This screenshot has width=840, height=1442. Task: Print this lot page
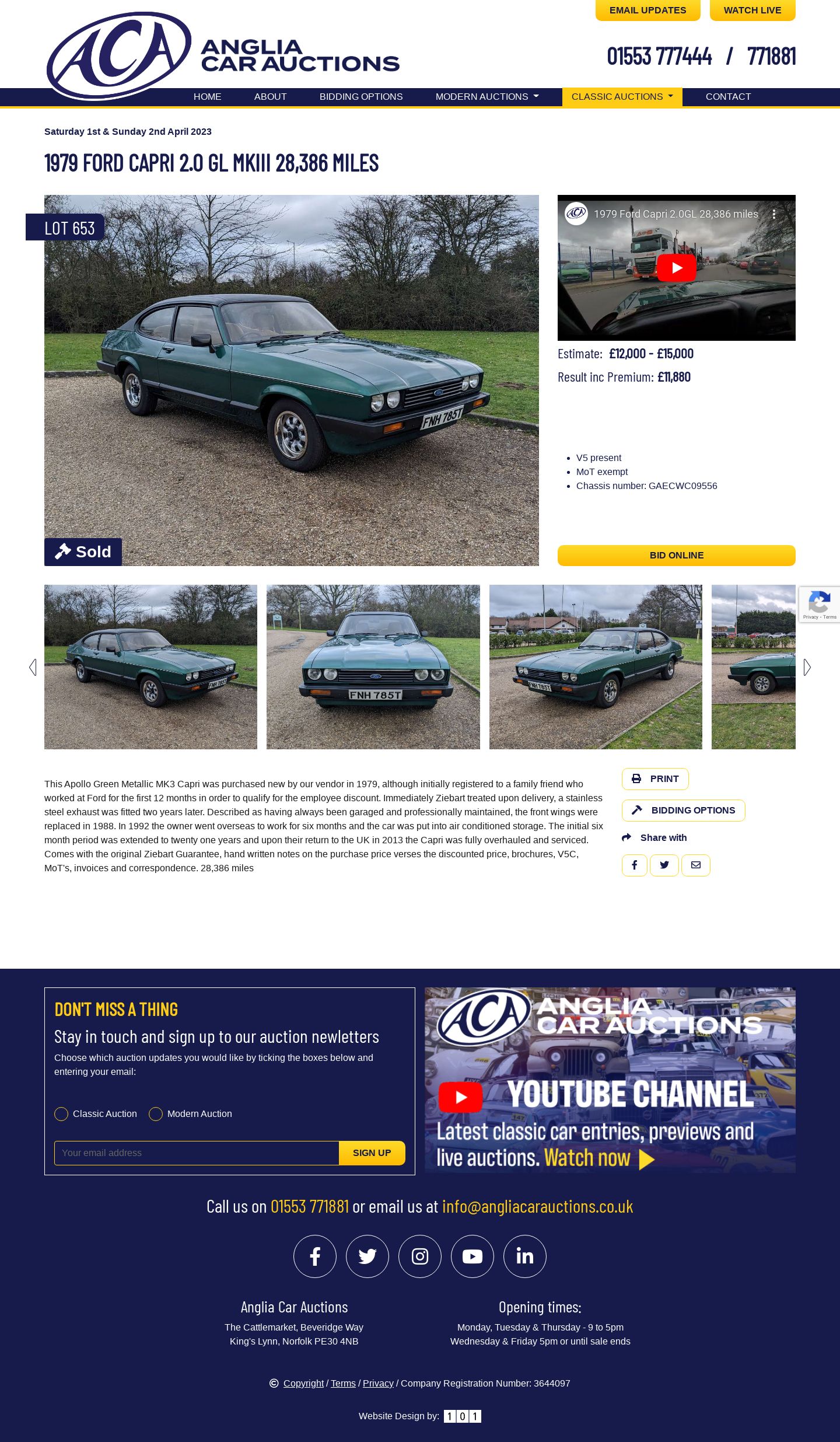click(x=655, y=779)
